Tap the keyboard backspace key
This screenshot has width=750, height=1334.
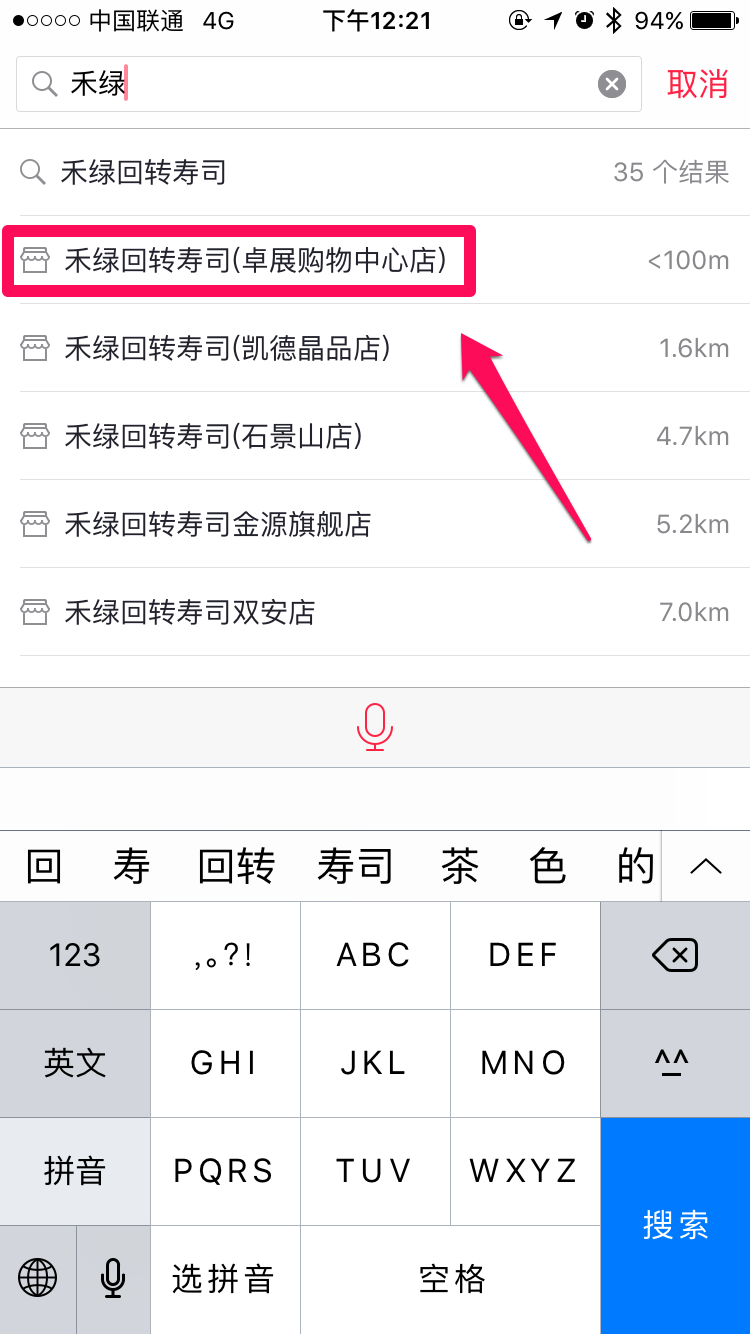[675, 956]
